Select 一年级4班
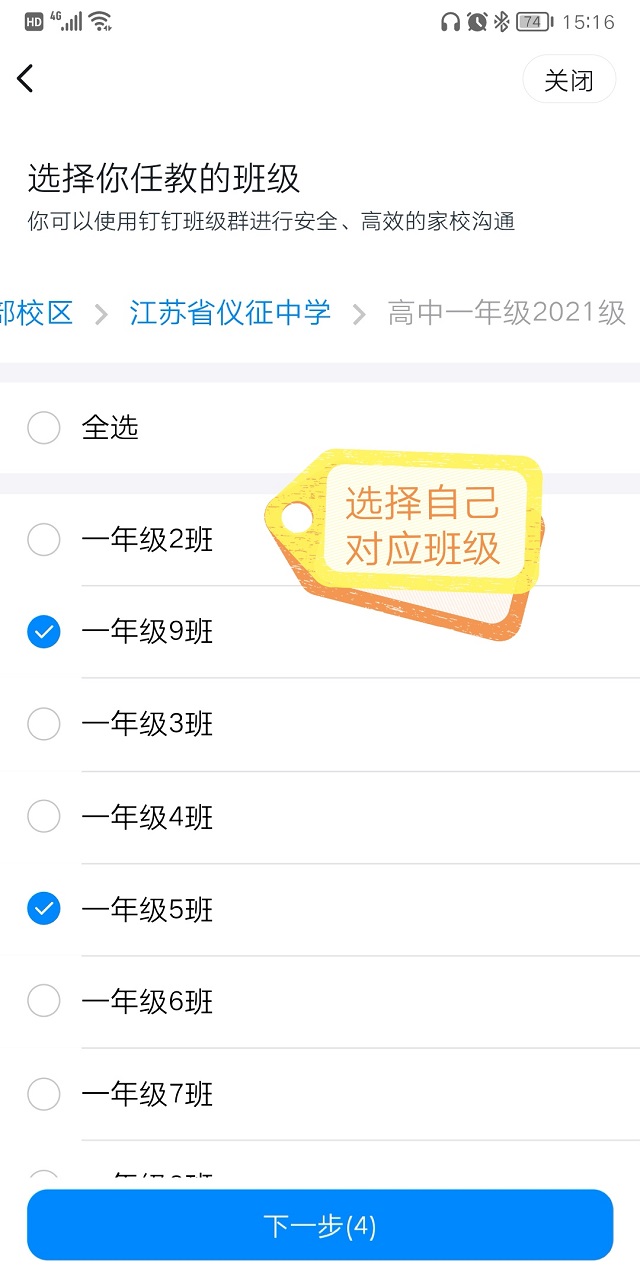 point(320,817)
